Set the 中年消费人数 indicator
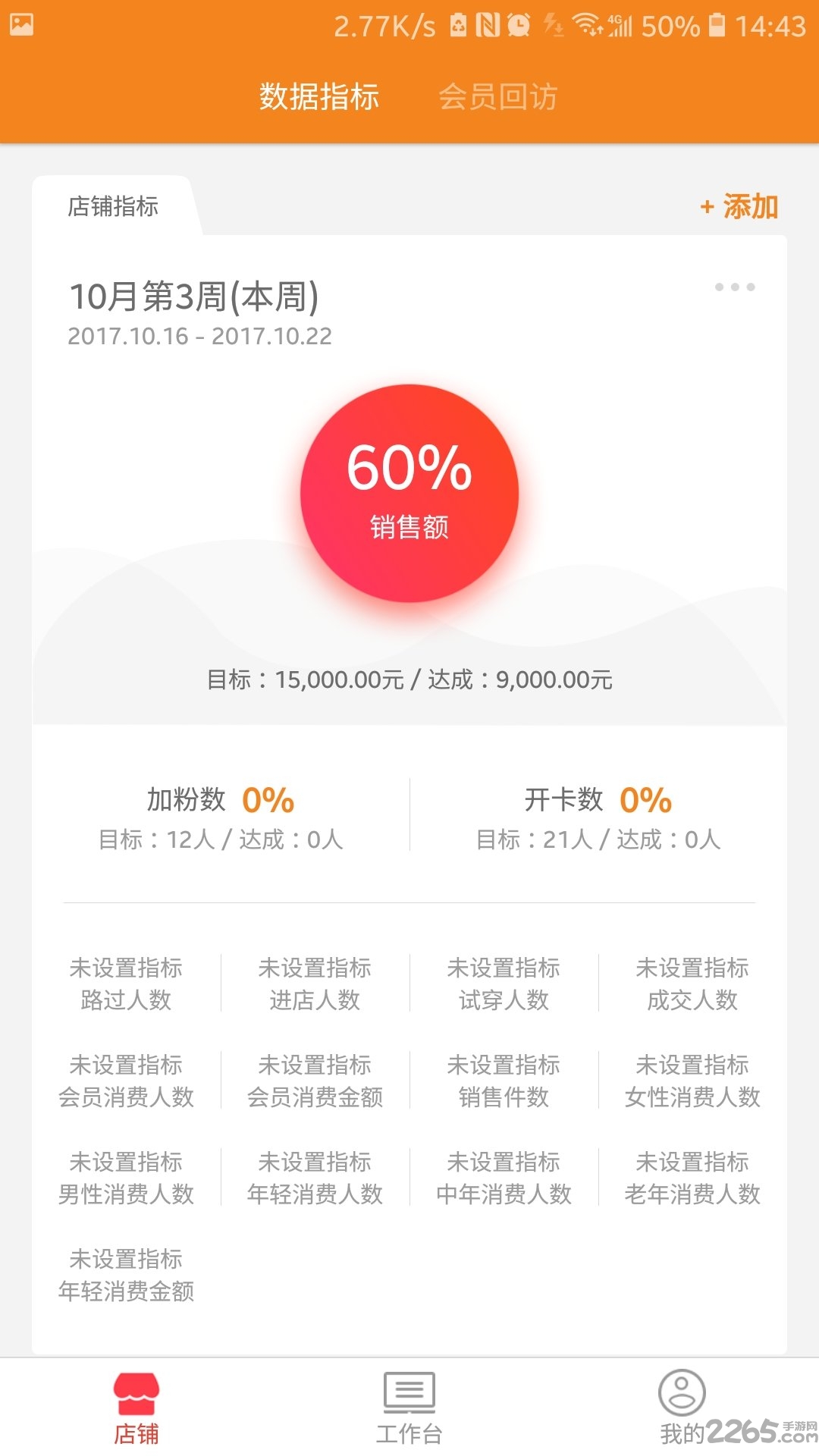The image size is (819, 1456). [504, 1178]
